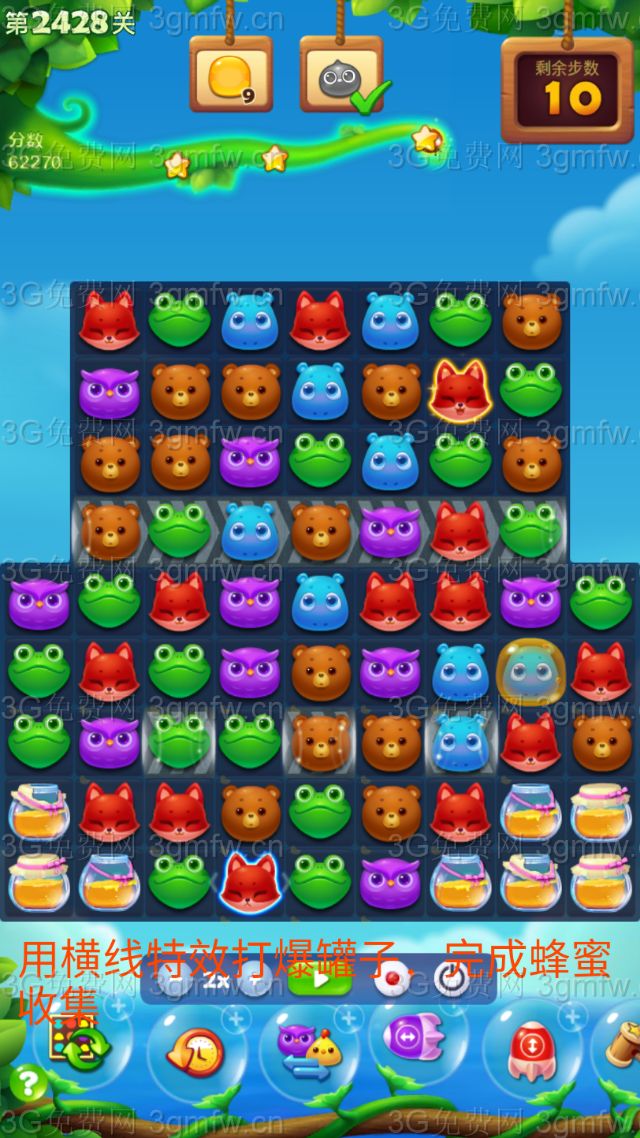The width and height of the screenshot is (640, 1138).
Task: Pick the hammer booster bubble
Action: coord(622,1040)
